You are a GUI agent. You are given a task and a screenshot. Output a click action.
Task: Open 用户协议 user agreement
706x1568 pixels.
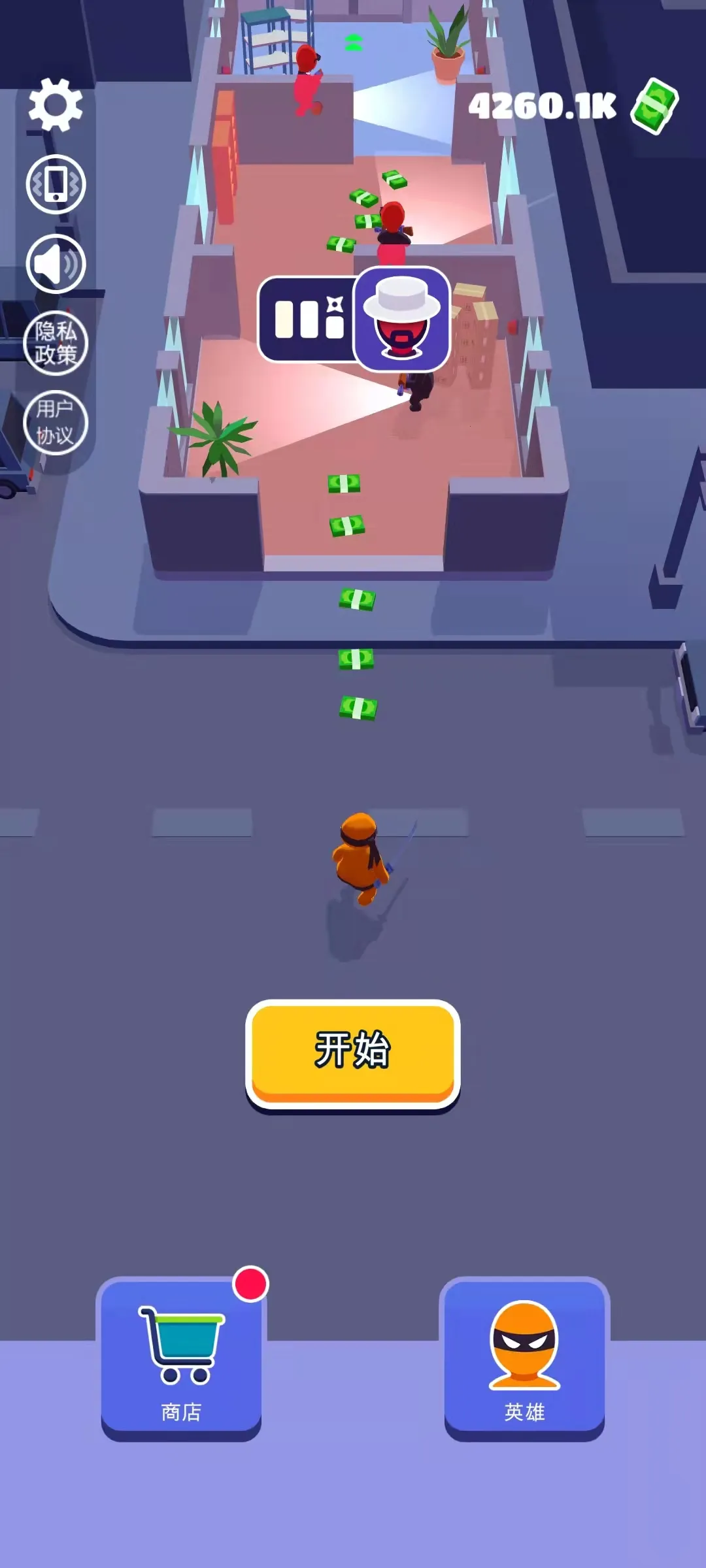pos(56,422)
